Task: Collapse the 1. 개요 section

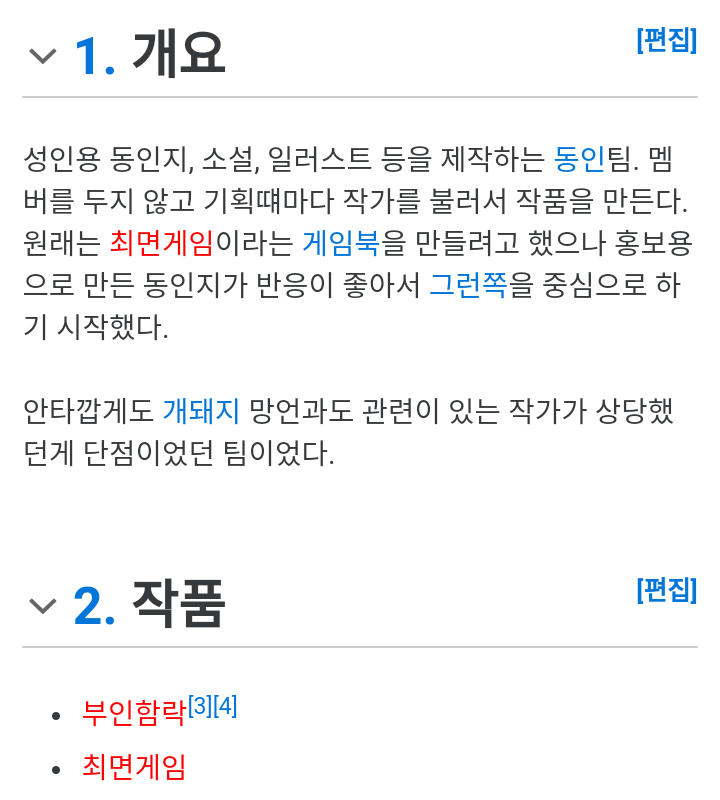Action: pos(42,56)
